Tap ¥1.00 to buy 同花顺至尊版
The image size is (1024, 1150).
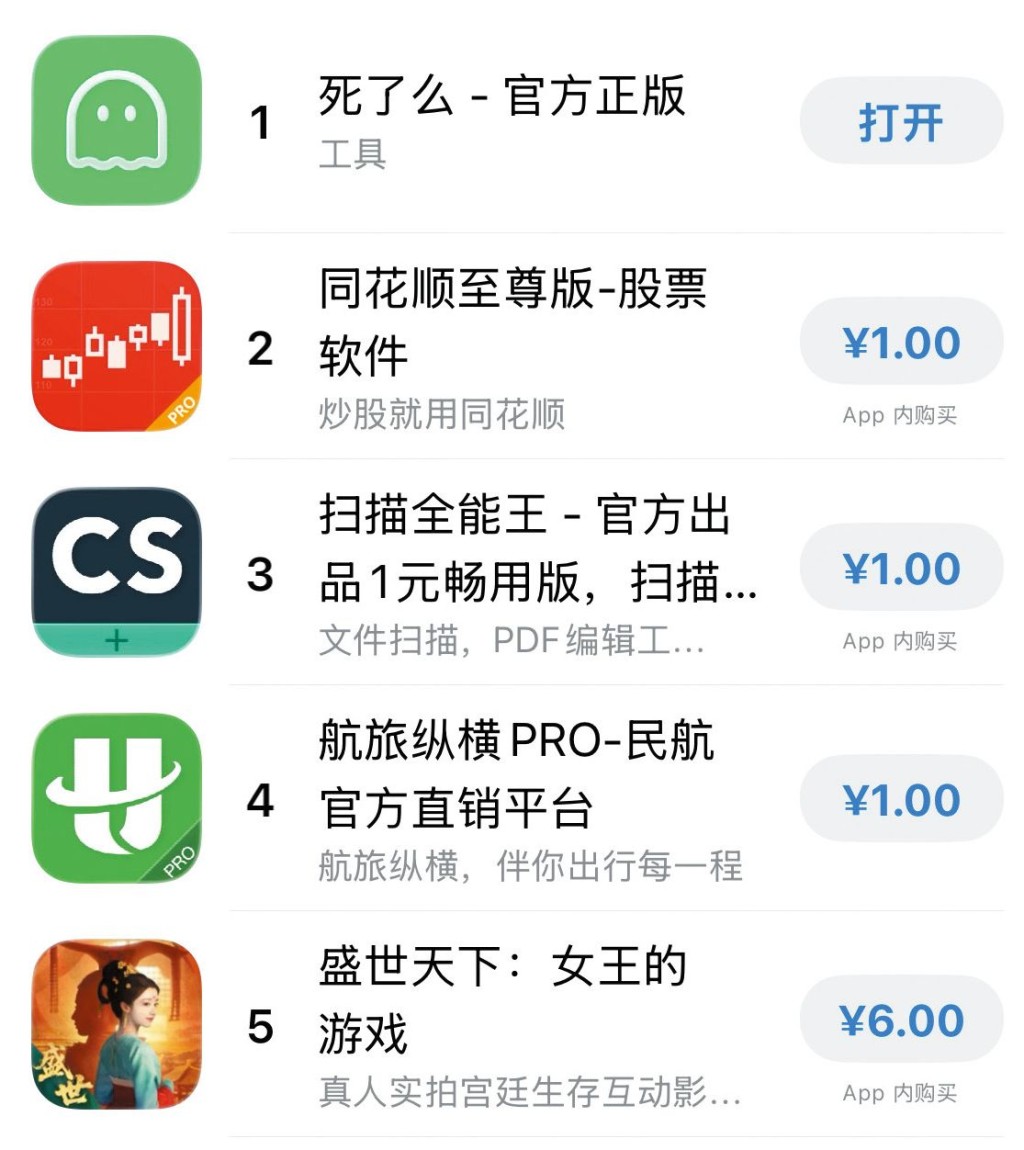(900, 340)
